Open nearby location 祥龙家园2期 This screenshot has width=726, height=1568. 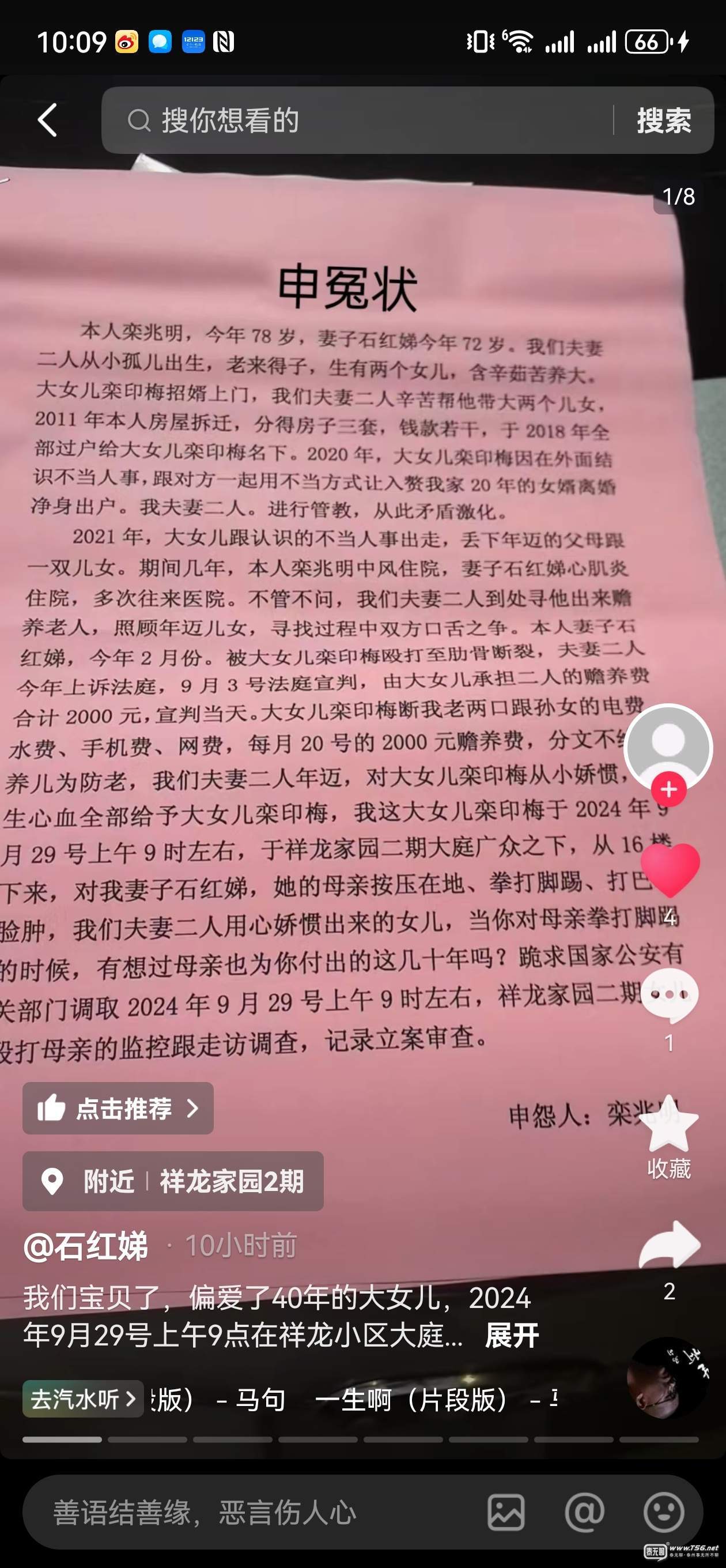173,1181
